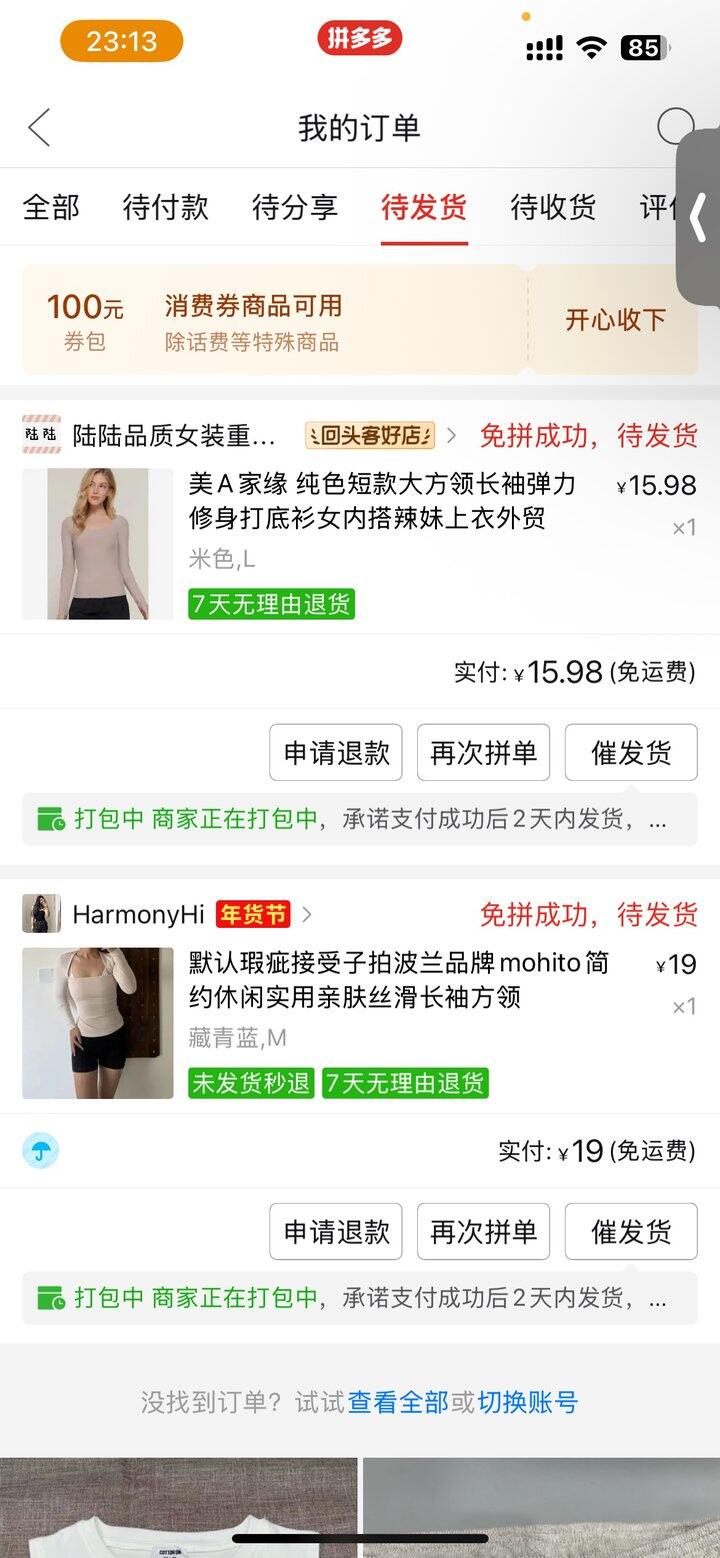Tap 催发货 for the ¥15.98 order
The height and width of the screenshot is (1558, 720).
pyautogui.click(x=631, y=753)
